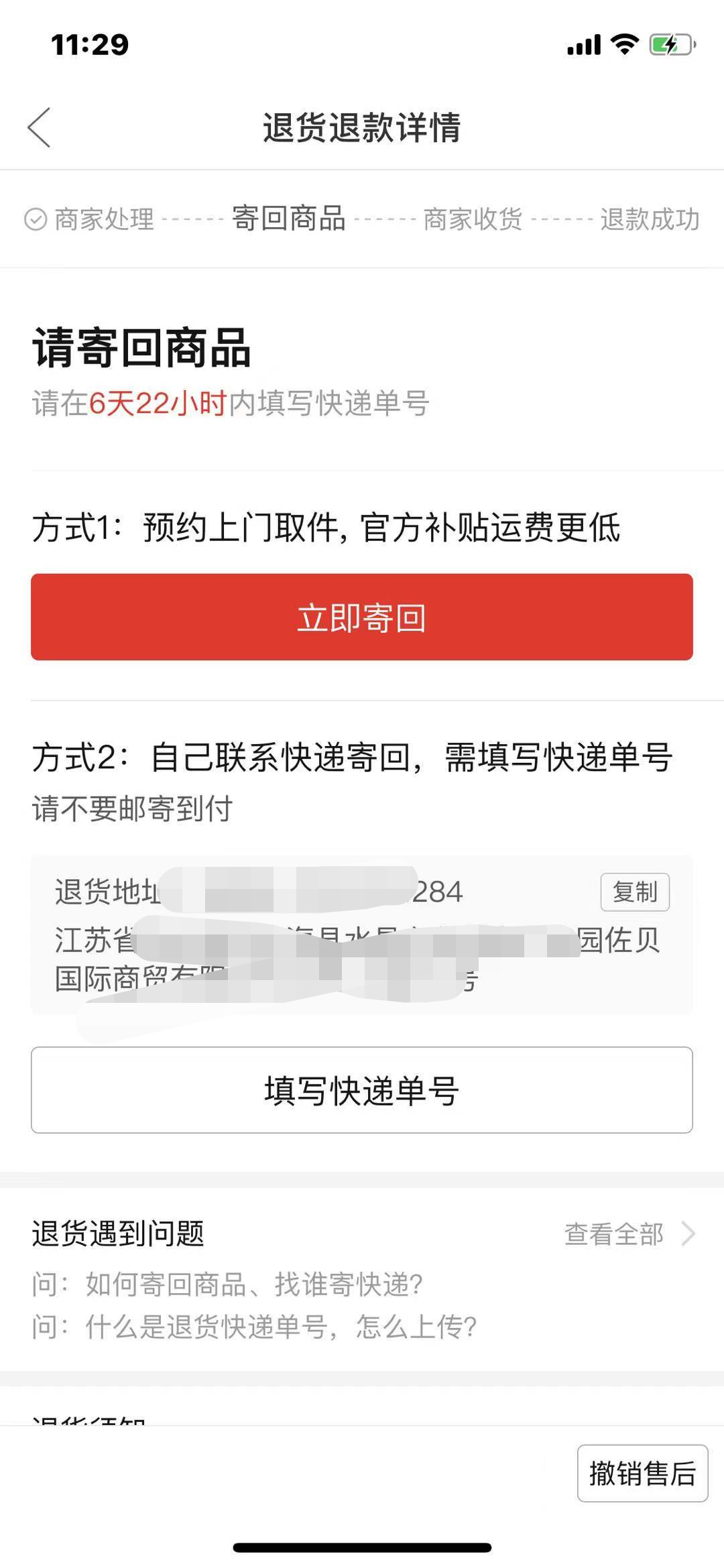
Task: Copy the return address with 复制
Action: (634, 892)
